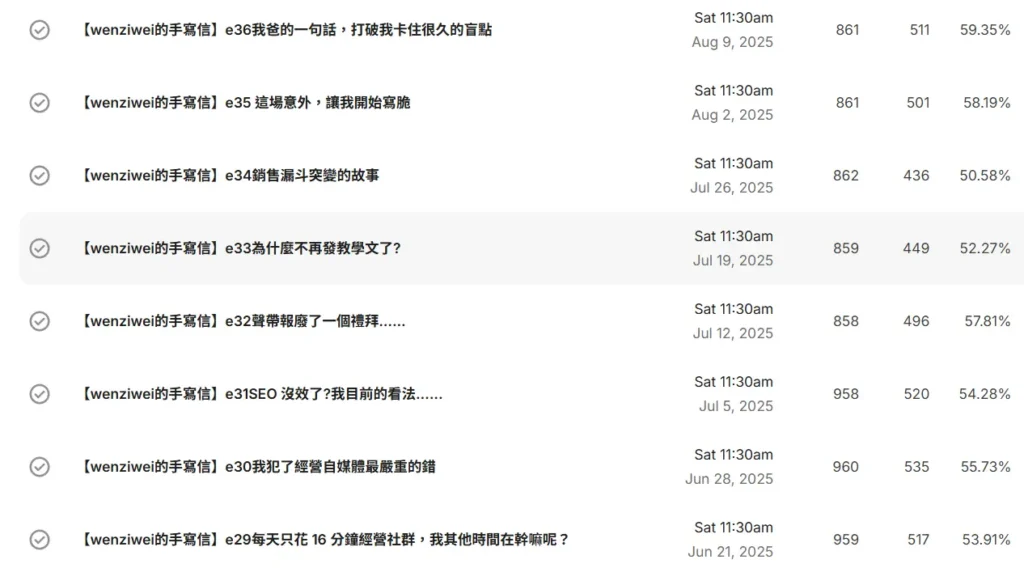View the e34 銷售漏斗突變的故事 broadcast

pyautogui.click(x=230, y=176)
